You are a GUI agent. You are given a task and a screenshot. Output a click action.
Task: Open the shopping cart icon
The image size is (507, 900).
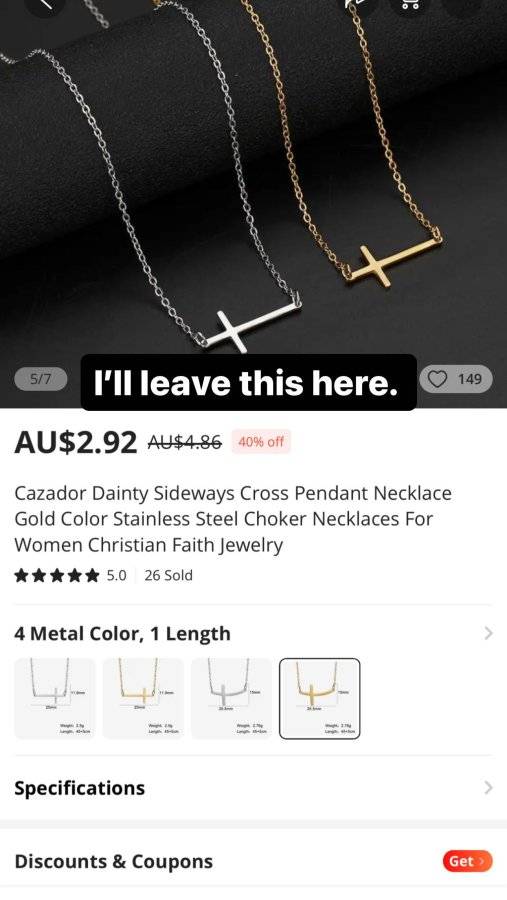410,5
